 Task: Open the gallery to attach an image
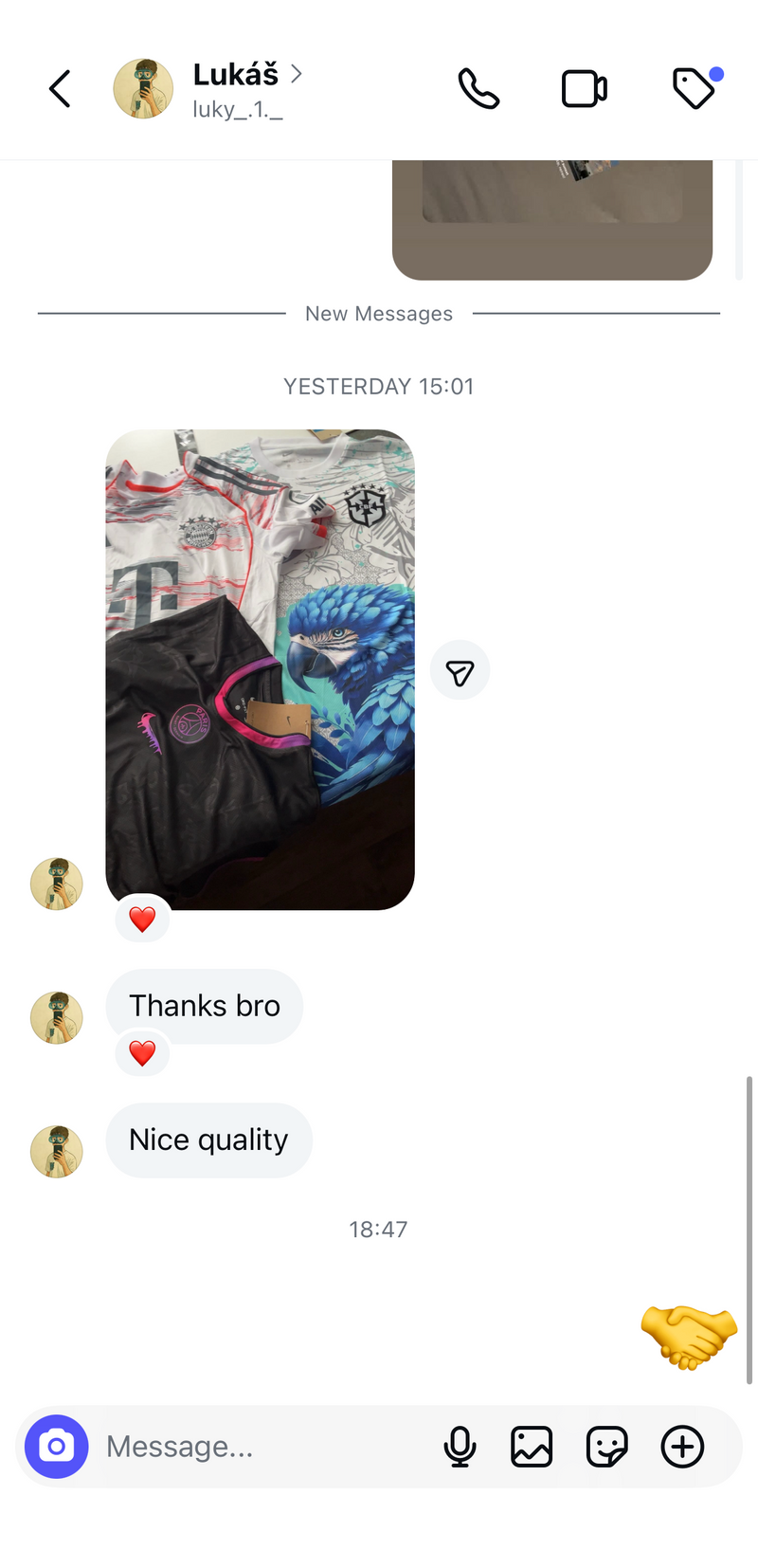pos(532,1447)
